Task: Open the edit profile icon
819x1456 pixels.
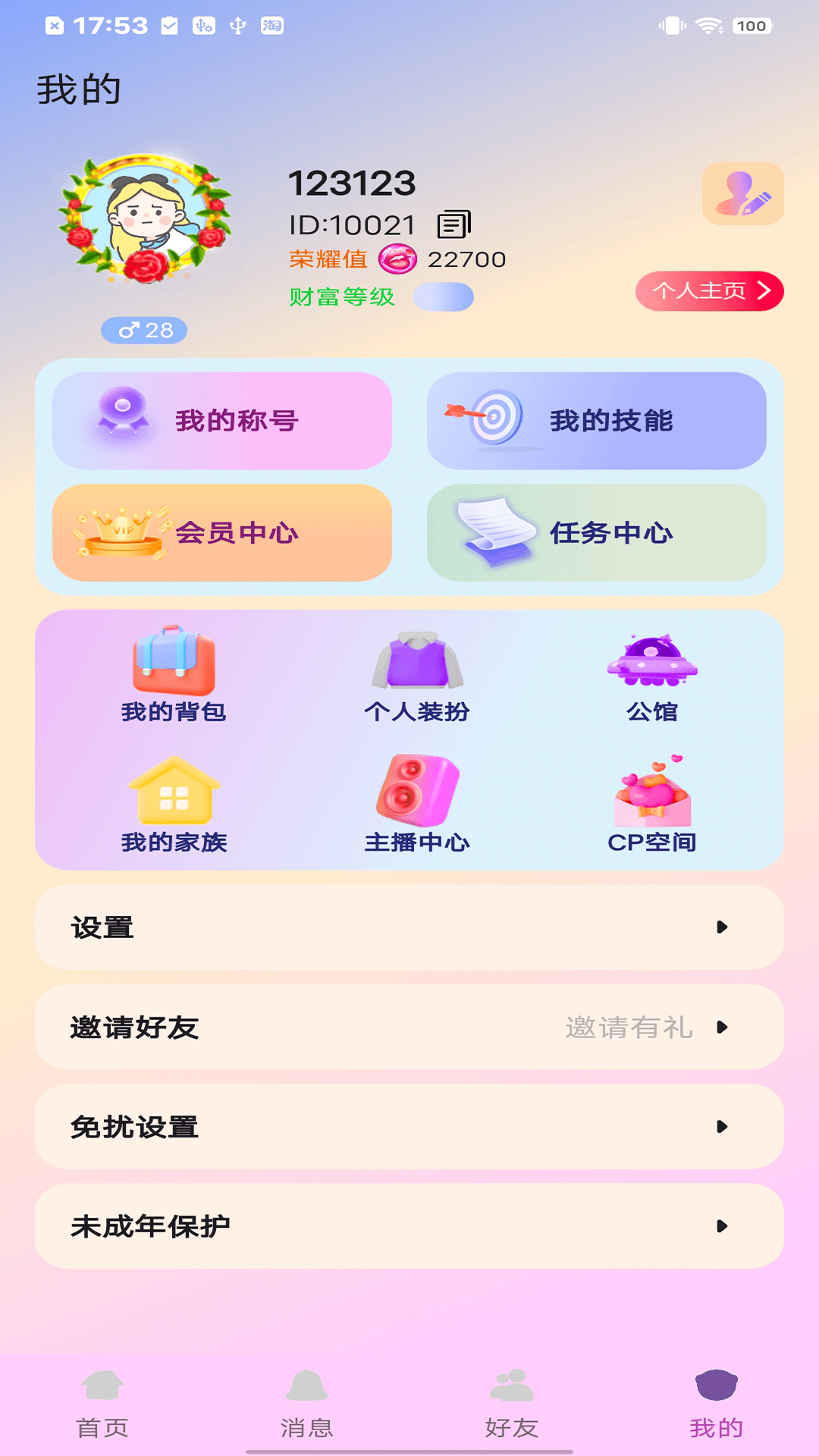Action: click(742, 193)
